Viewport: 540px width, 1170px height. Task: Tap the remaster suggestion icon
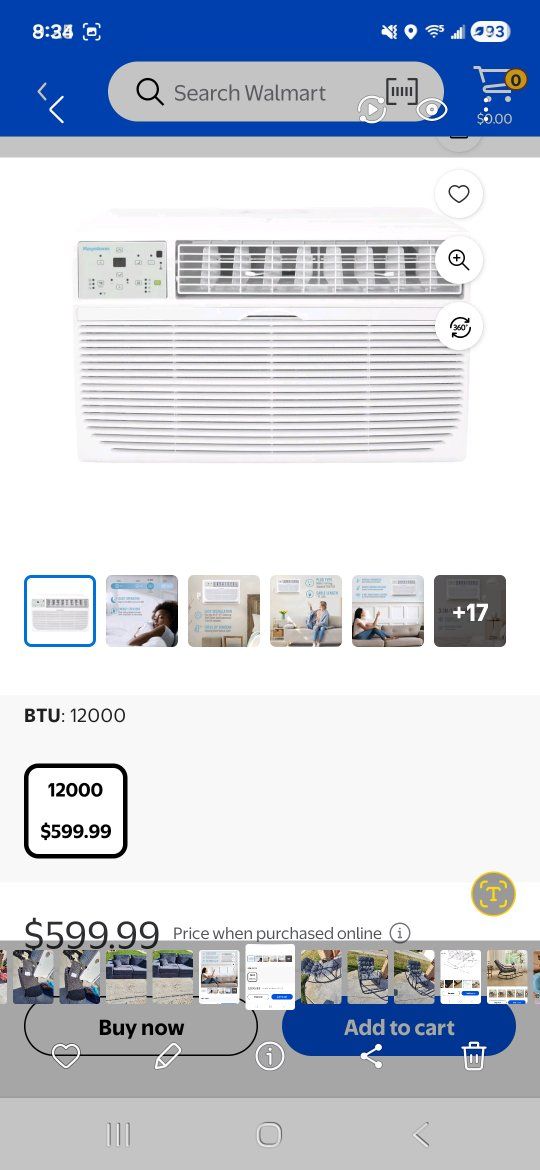click(x=371, y=110)
